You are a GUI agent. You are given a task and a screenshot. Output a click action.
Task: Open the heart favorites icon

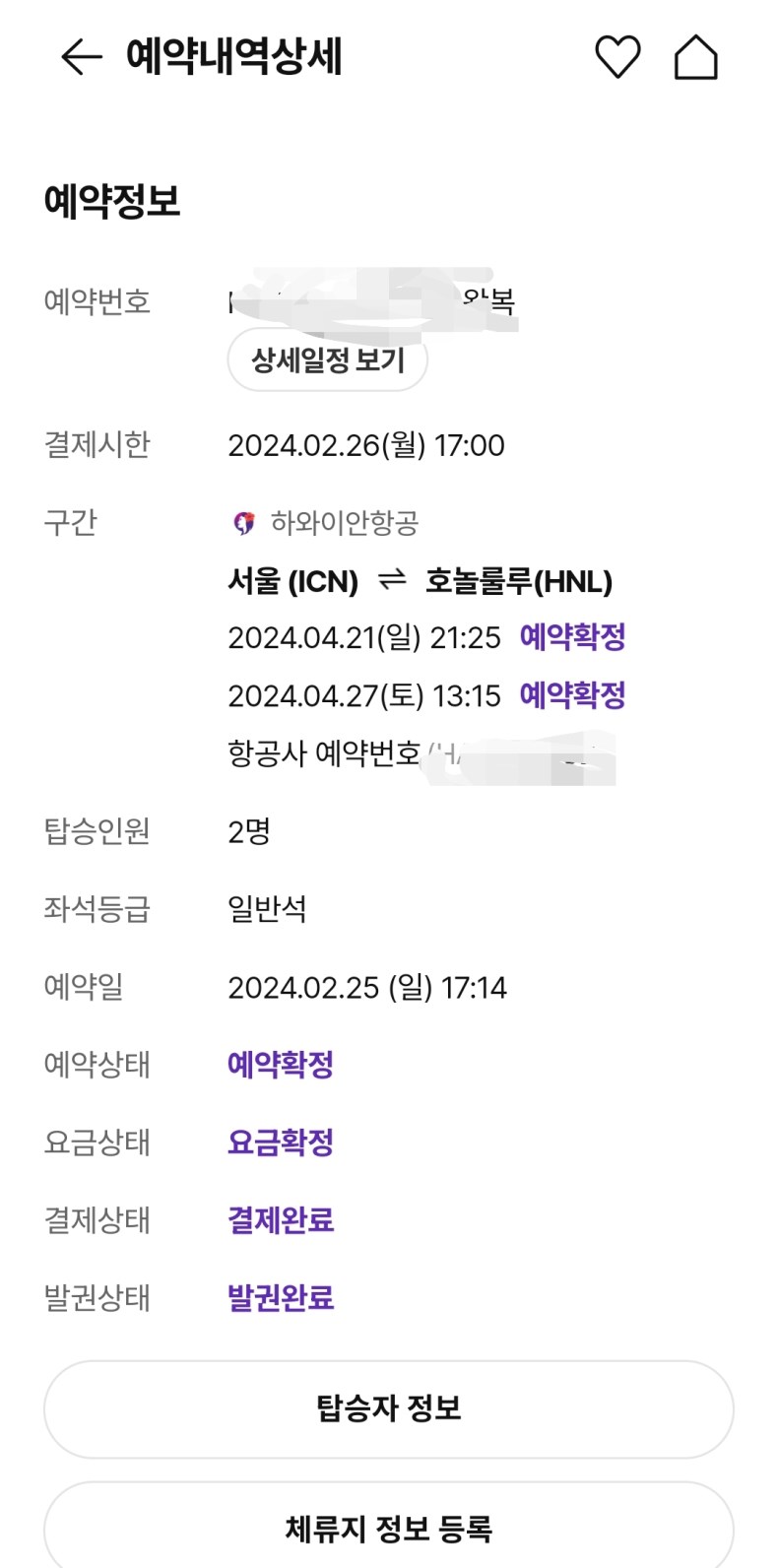(x=617, y=57)
